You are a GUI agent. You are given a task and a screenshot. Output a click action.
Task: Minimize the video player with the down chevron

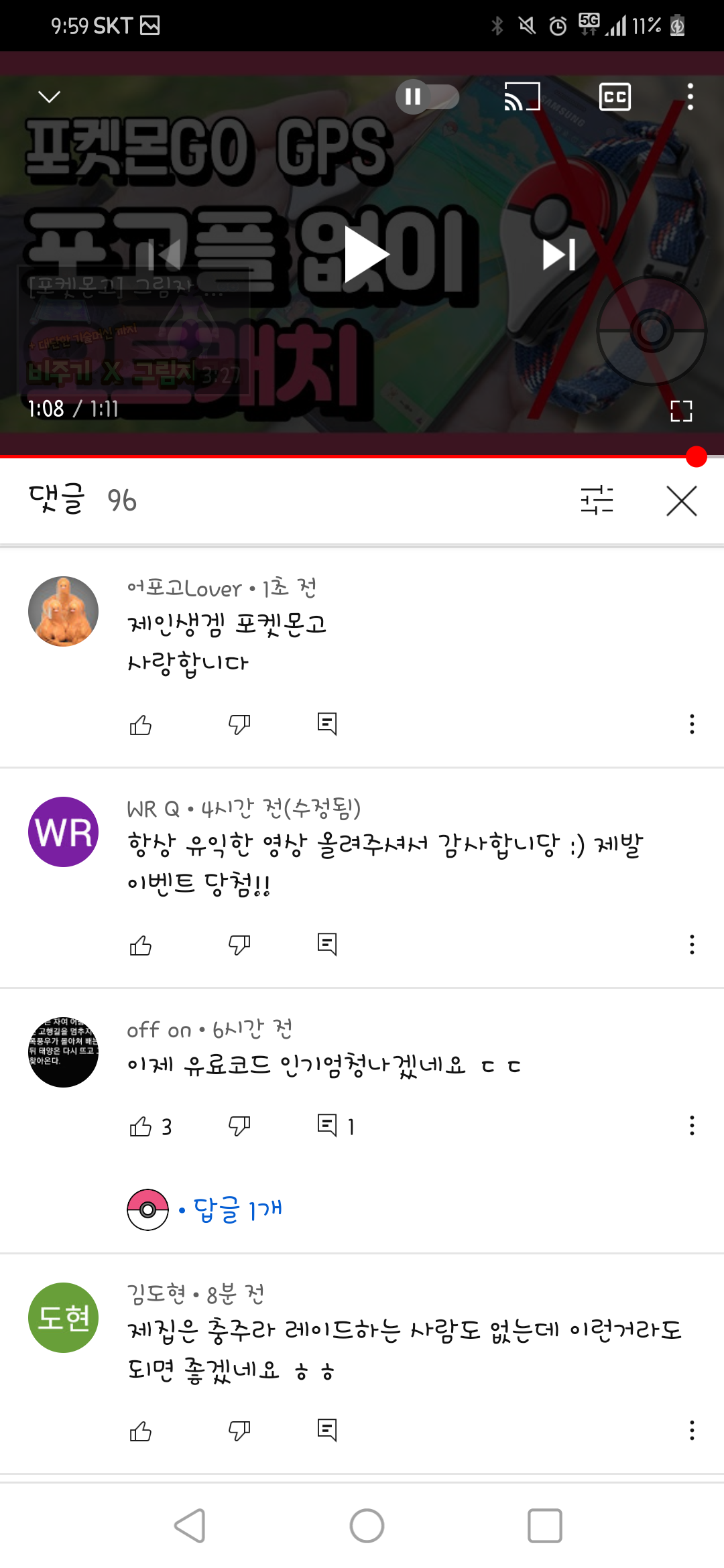point(49,97)
